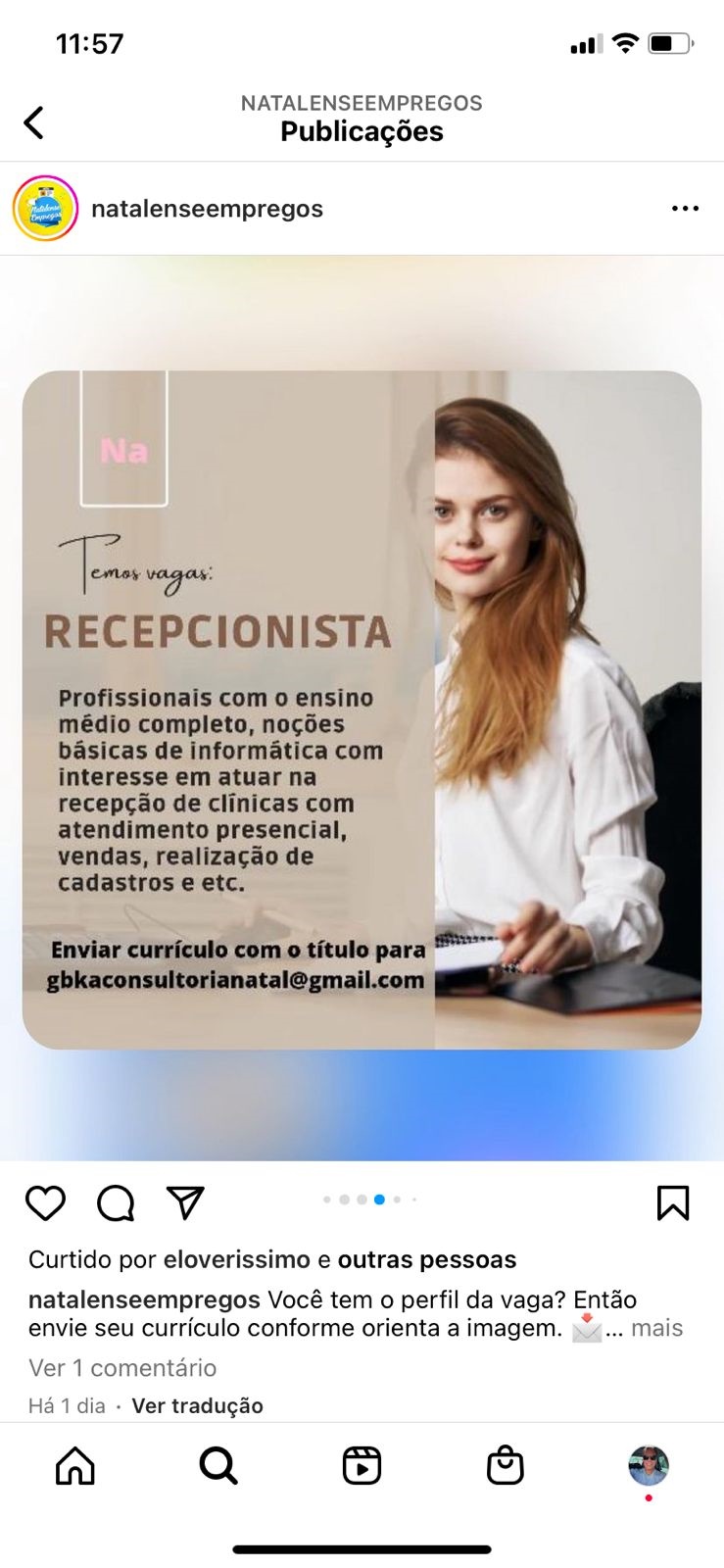Tap Ver tradução to translate caption
The height and width of the screenshot is (1568, 724).
(197, 1405)
